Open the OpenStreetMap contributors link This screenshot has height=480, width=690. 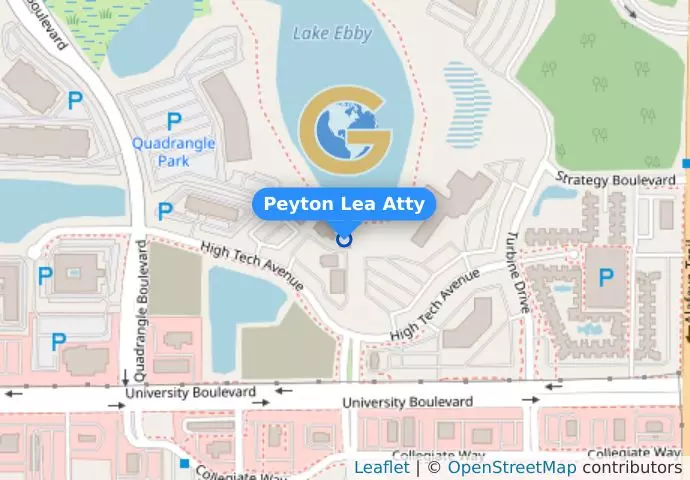pos(511,468)
